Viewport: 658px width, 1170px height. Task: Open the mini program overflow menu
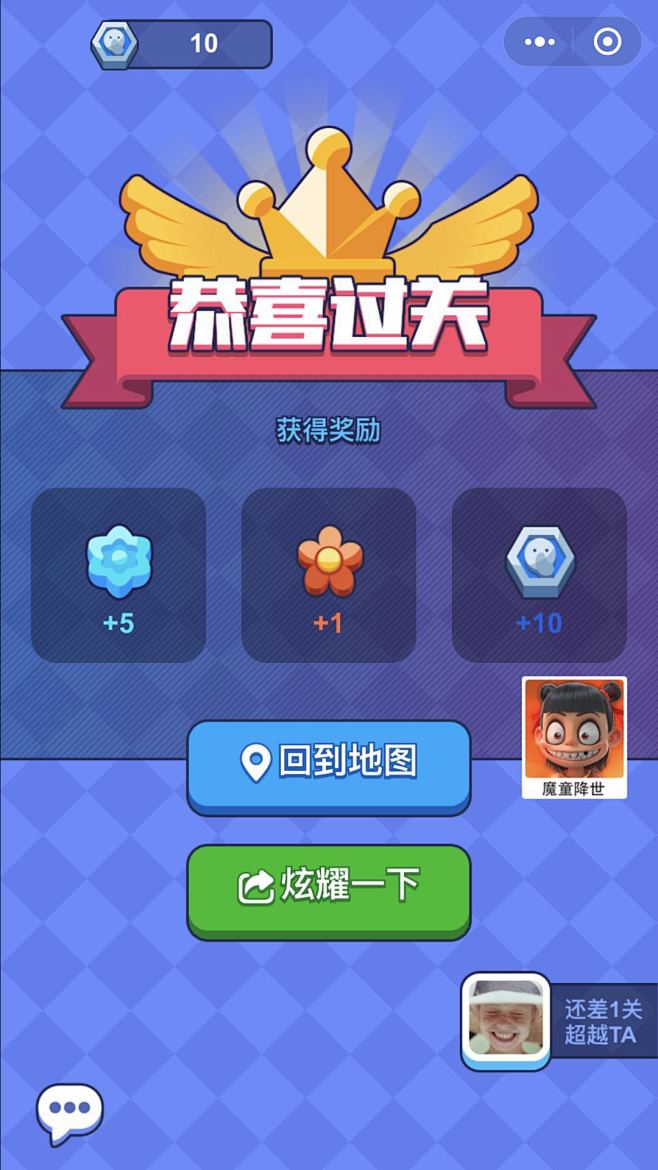point(539,42)
